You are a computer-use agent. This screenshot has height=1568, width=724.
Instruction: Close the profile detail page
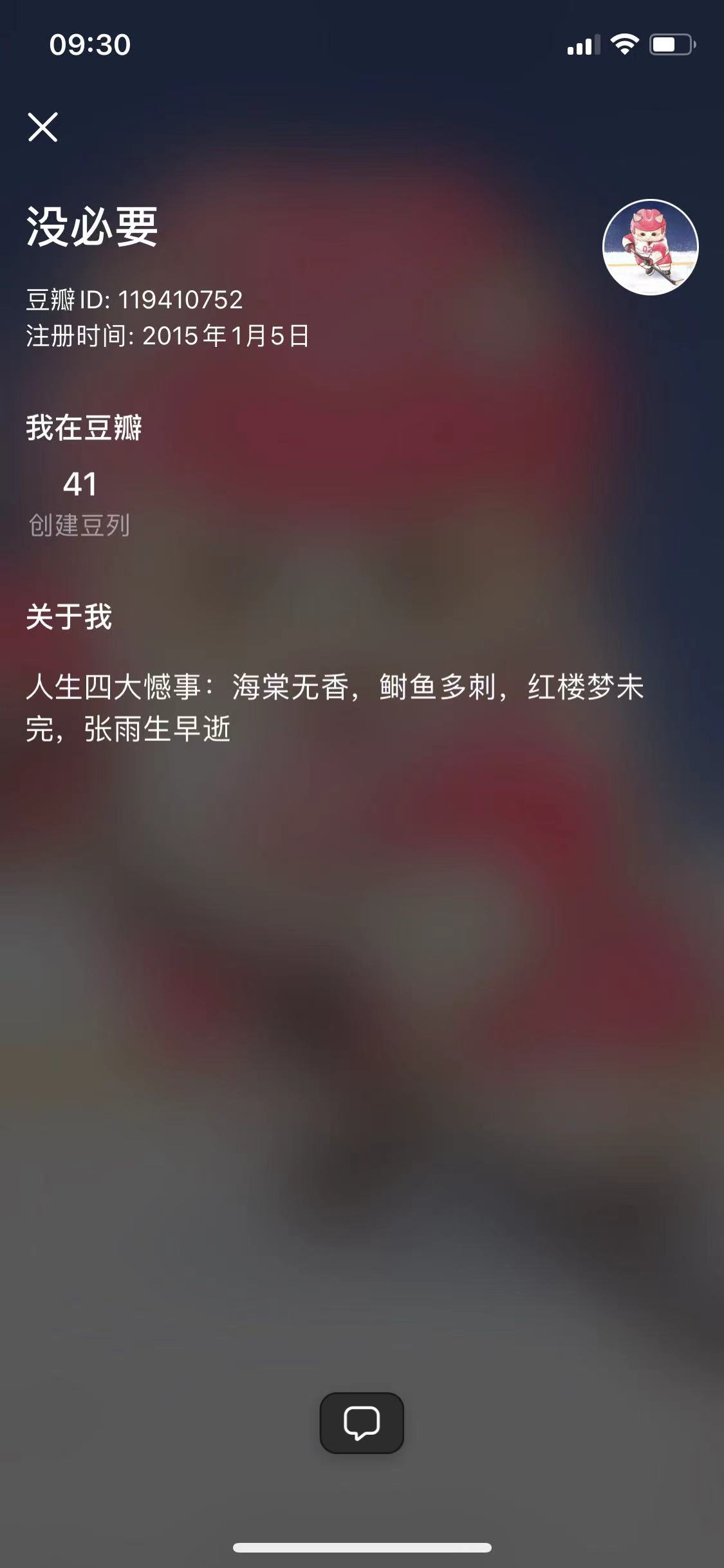pyautogui.click(x=43, y=127)
